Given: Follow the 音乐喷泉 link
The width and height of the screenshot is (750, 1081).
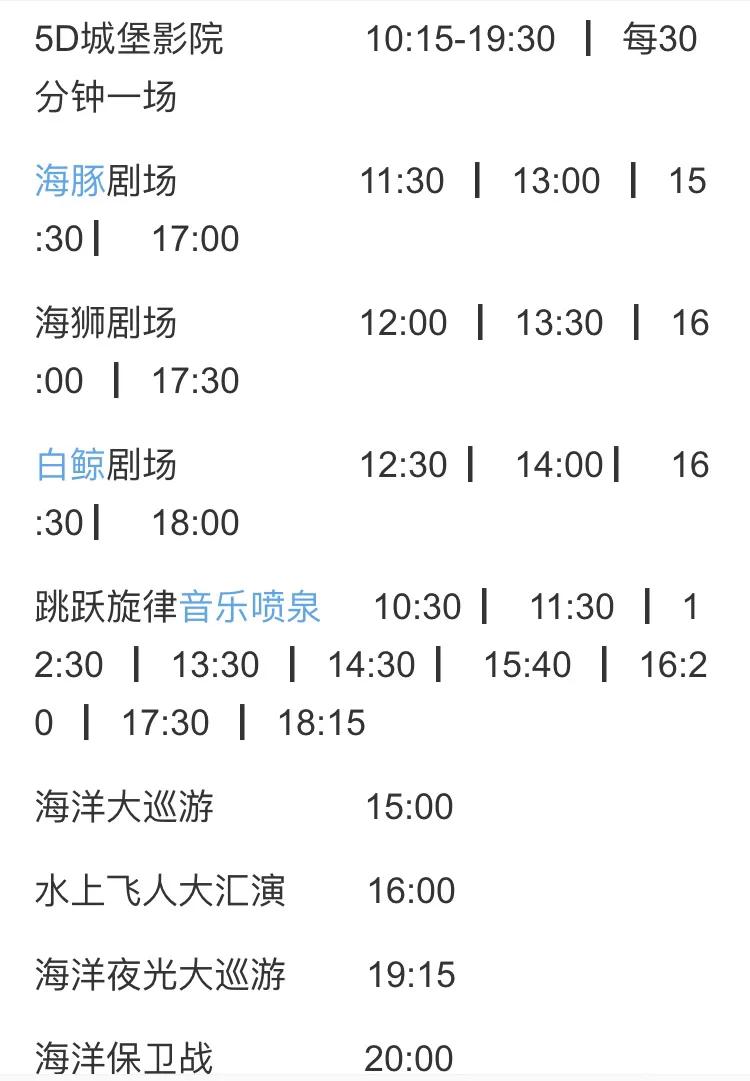Looking at the screenshot, I should coord(250,607).
